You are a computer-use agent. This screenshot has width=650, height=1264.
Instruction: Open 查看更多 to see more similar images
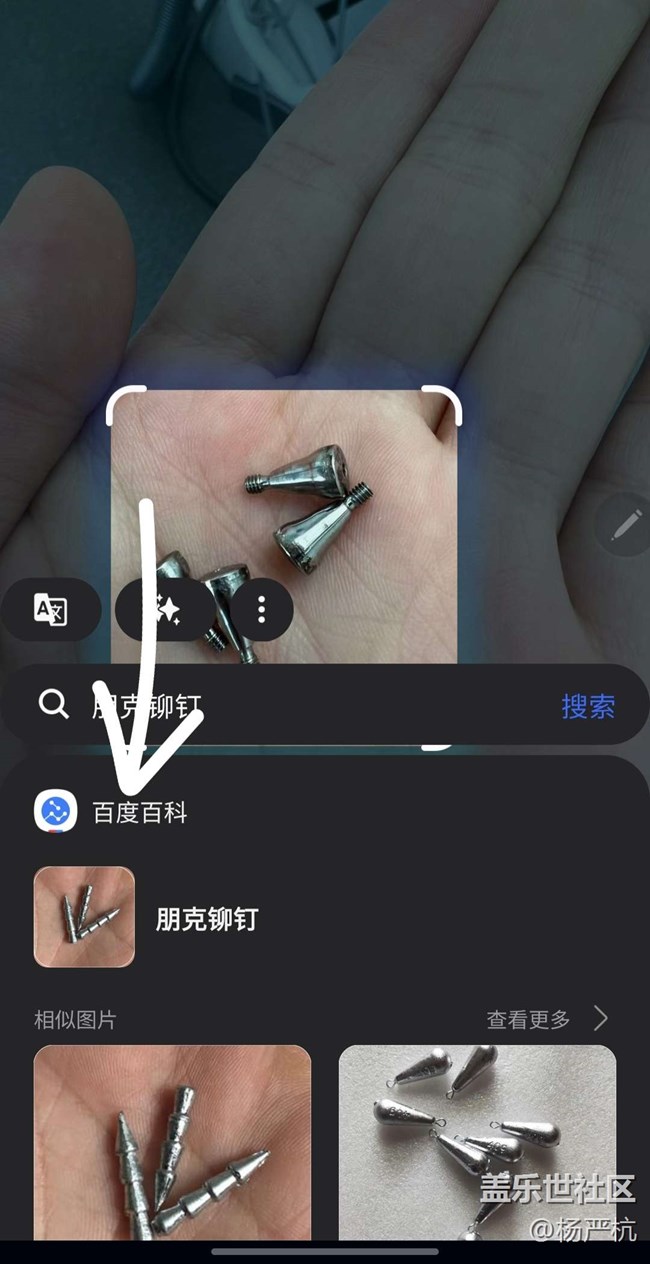tap(546, 1020)
